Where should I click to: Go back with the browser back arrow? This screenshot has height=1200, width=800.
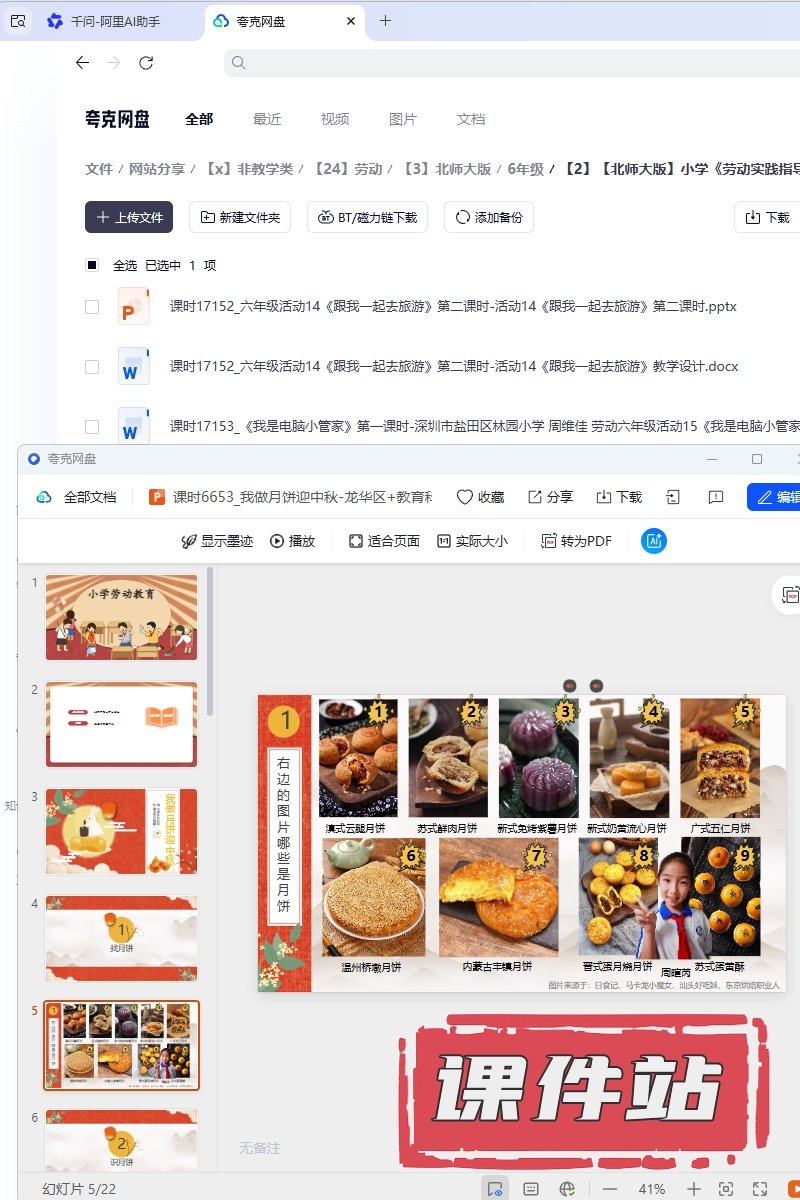82,63
